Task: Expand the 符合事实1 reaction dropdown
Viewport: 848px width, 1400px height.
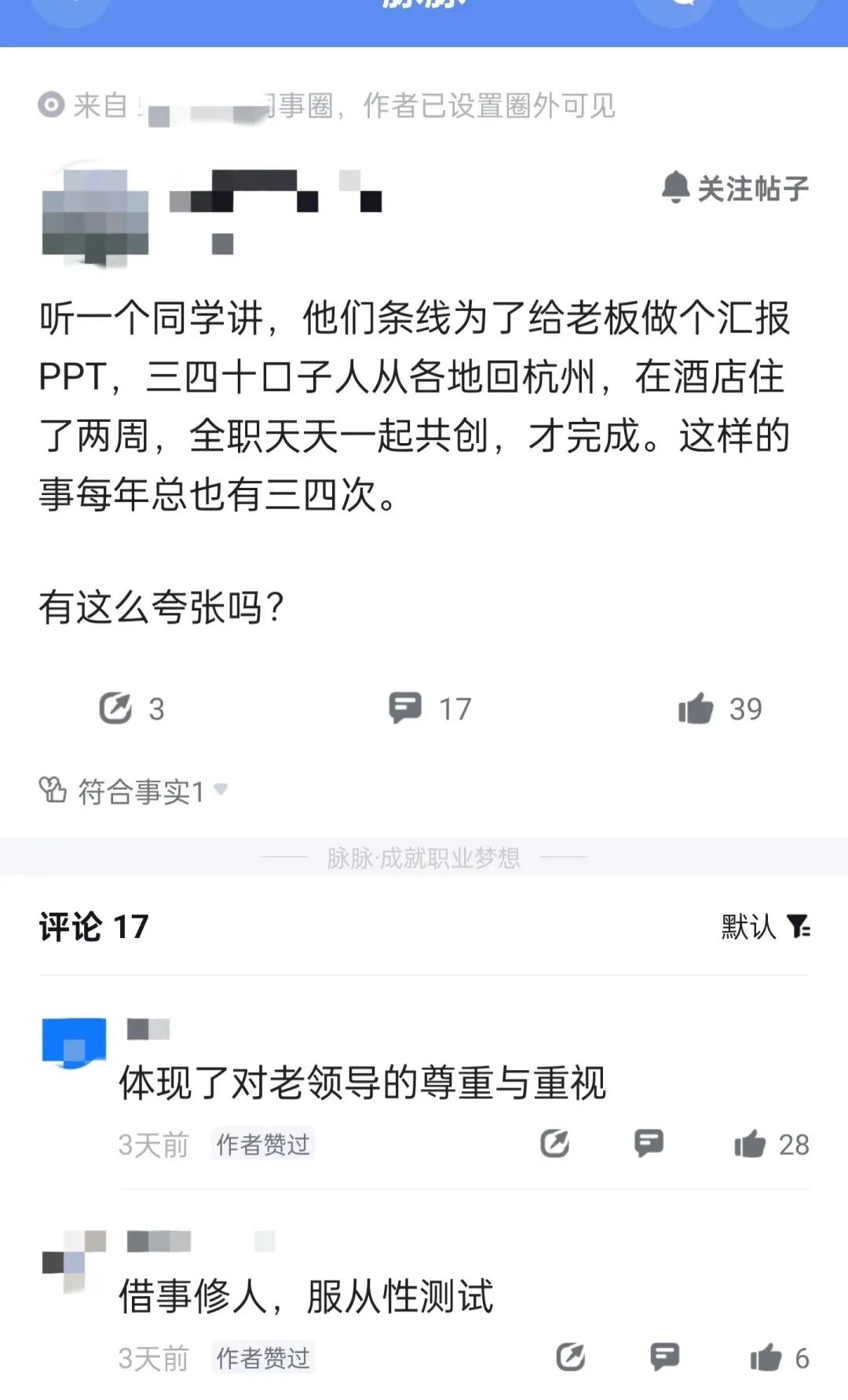Action: (133, 791)
